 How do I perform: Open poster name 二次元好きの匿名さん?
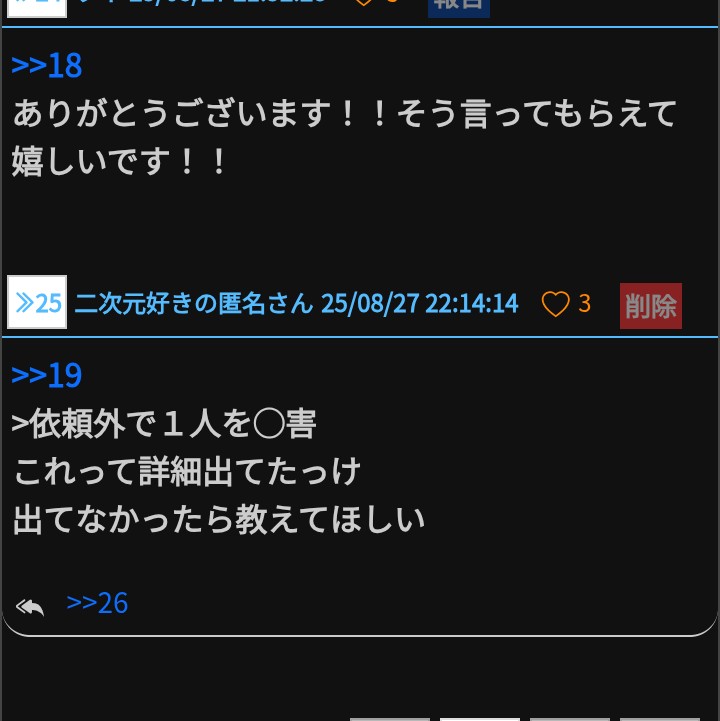tap(194, 304)
